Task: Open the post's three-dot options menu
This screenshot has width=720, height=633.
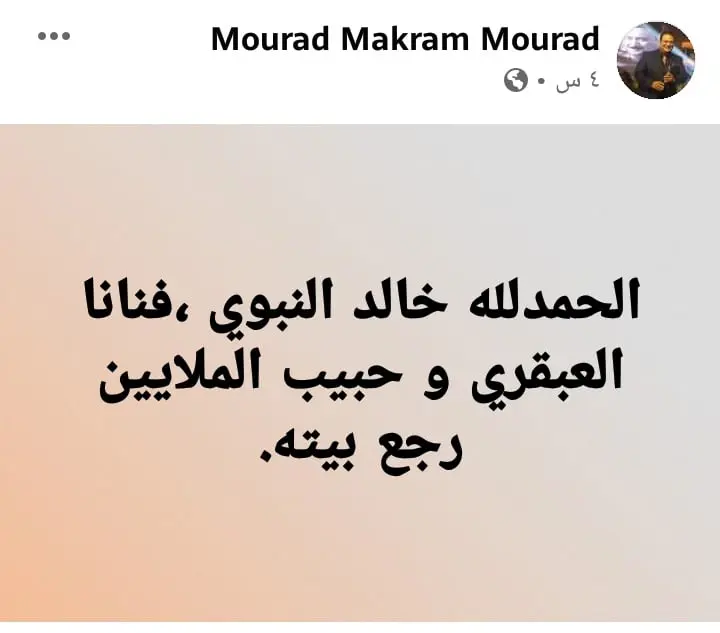Action: click(x=54, y=36)
